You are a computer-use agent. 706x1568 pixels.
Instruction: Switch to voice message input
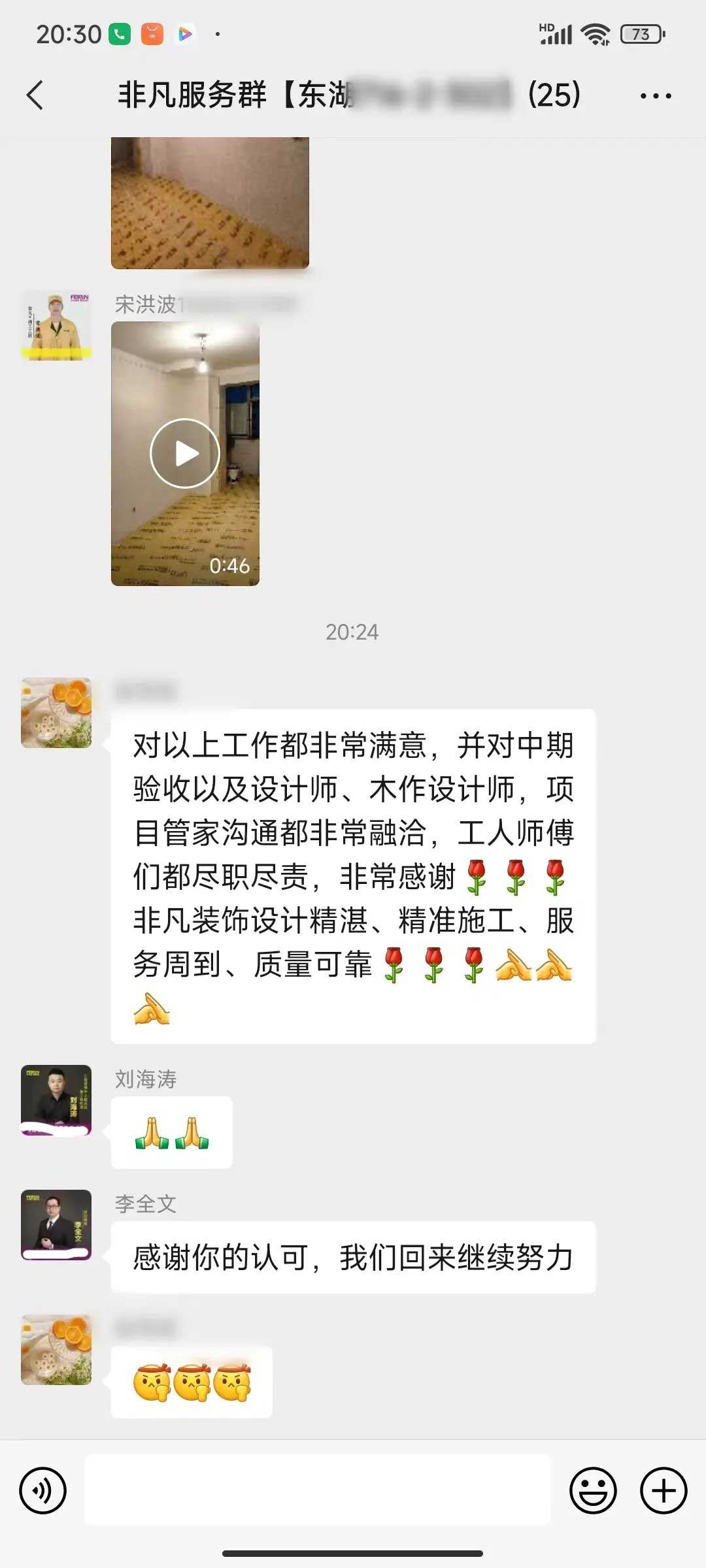point(43,1490)
